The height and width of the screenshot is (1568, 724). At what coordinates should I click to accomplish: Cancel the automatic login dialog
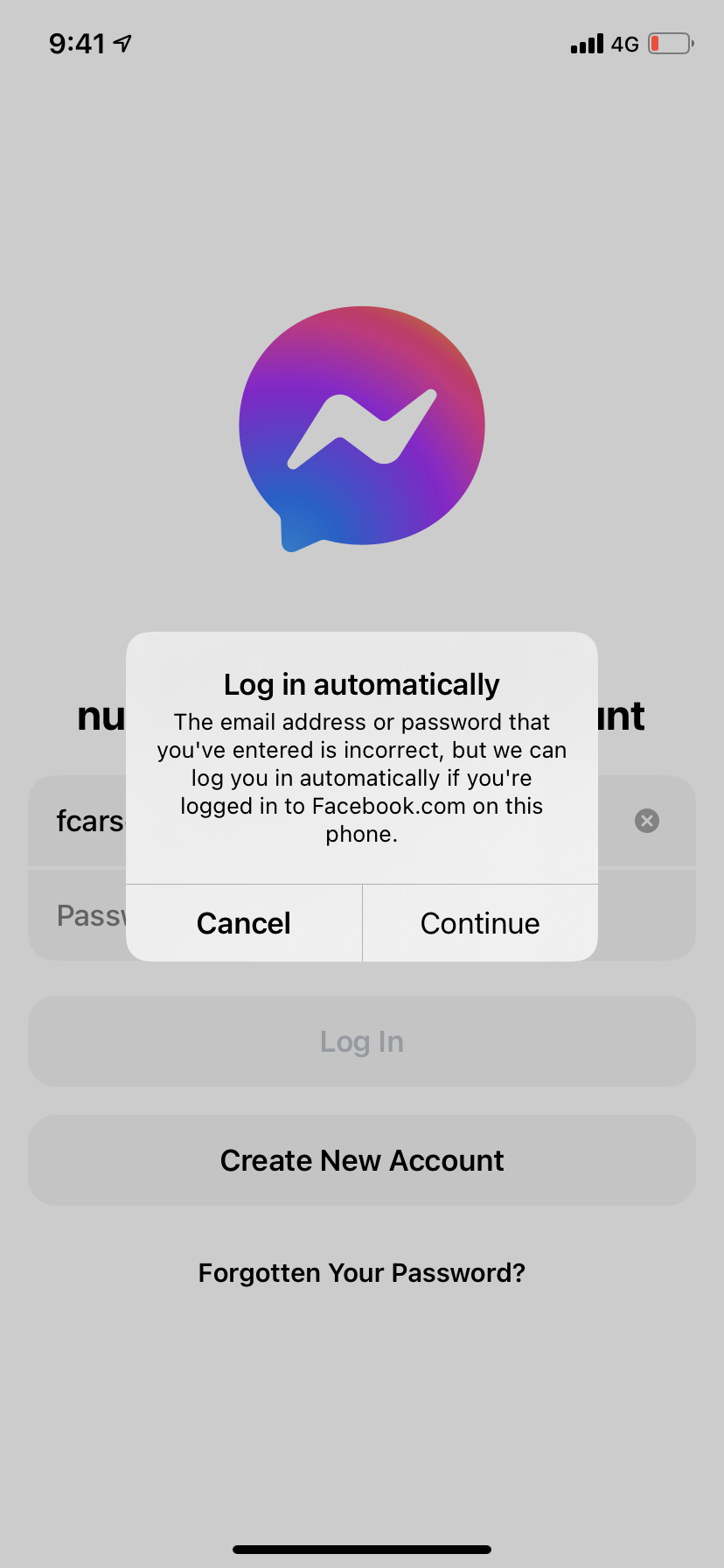243,923
